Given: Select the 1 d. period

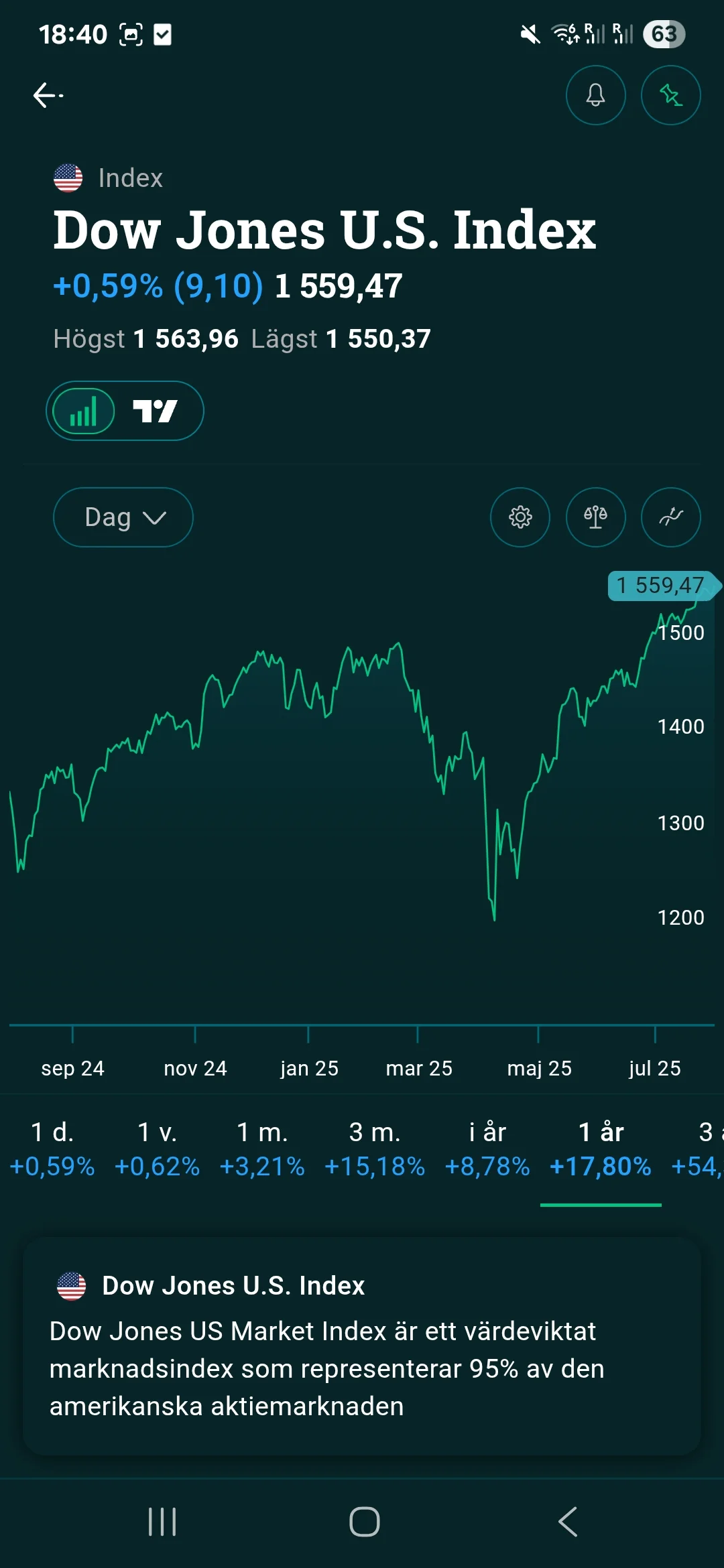Looking at the screenshot, I should point(52,1149).
